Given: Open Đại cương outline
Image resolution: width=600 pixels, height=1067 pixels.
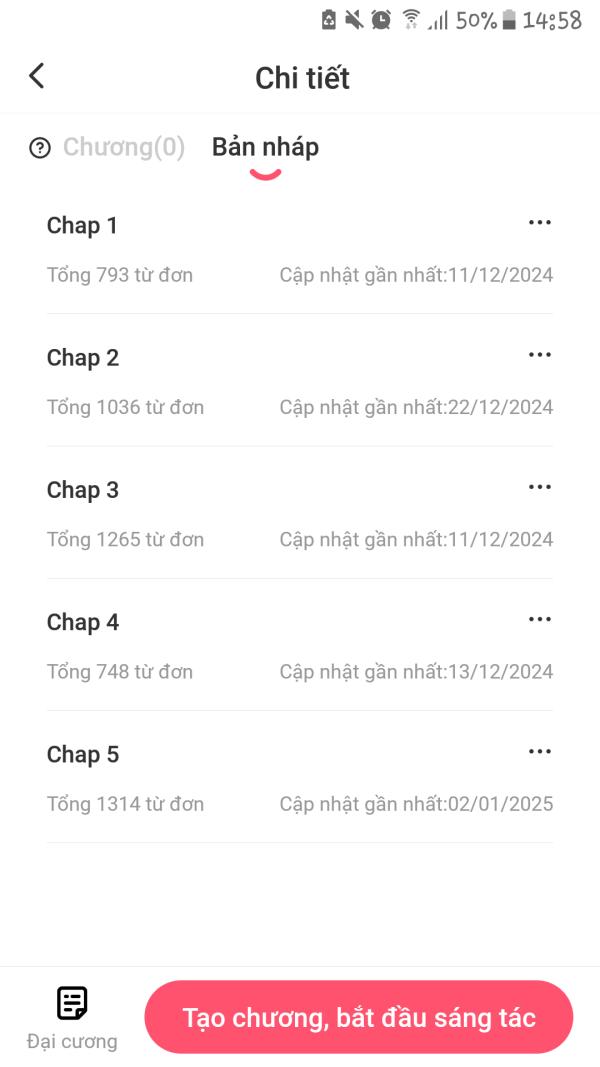Looking at the screenshot, I should click(72, 1017).
